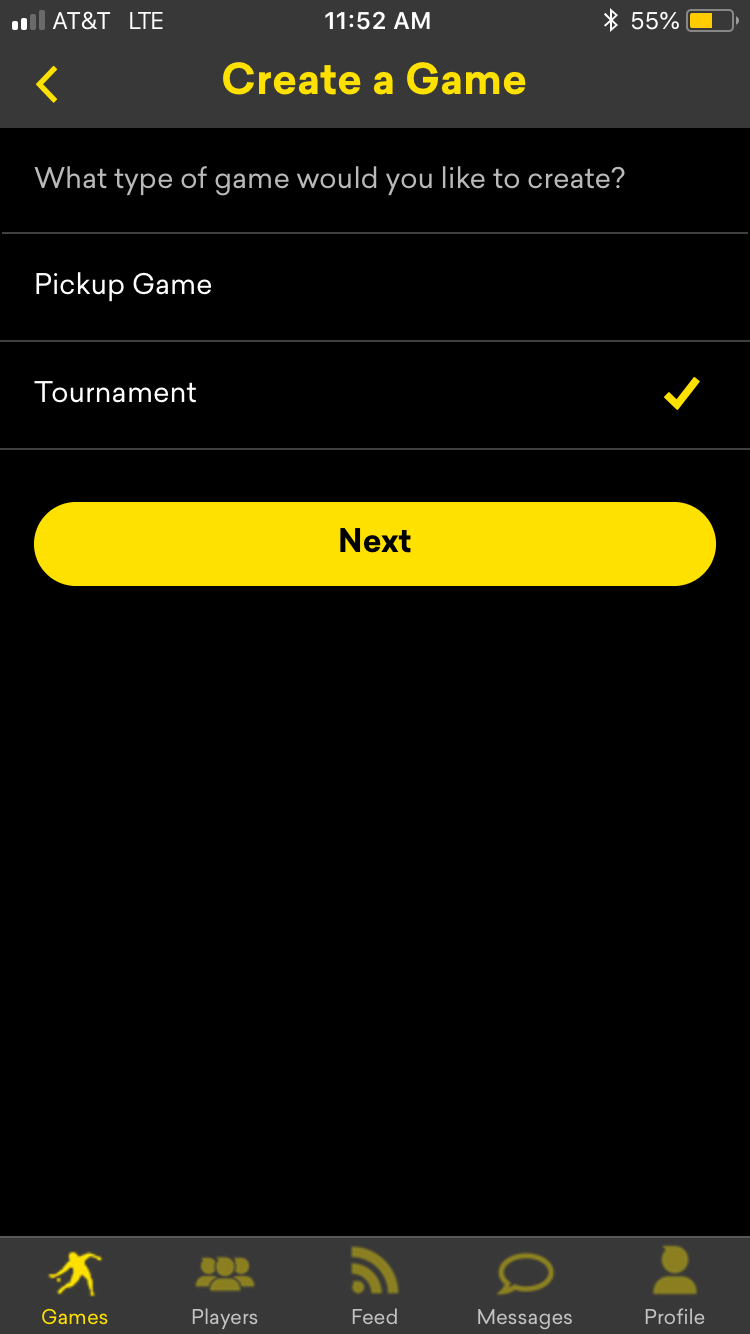Go to the Profile tab
This screenshot has width=750, height=1334.
(x=675, y=1286)
